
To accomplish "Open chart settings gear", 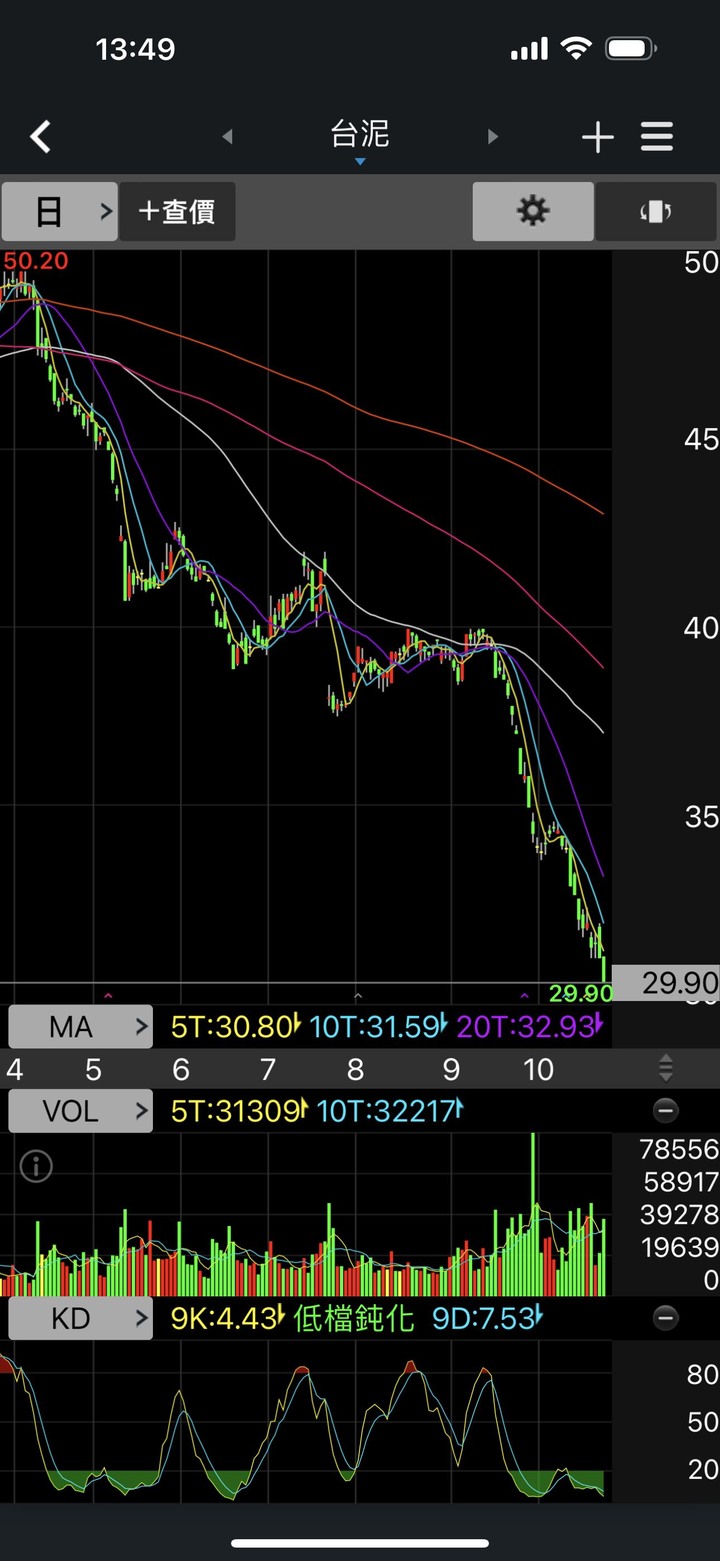I will point(533,211).
